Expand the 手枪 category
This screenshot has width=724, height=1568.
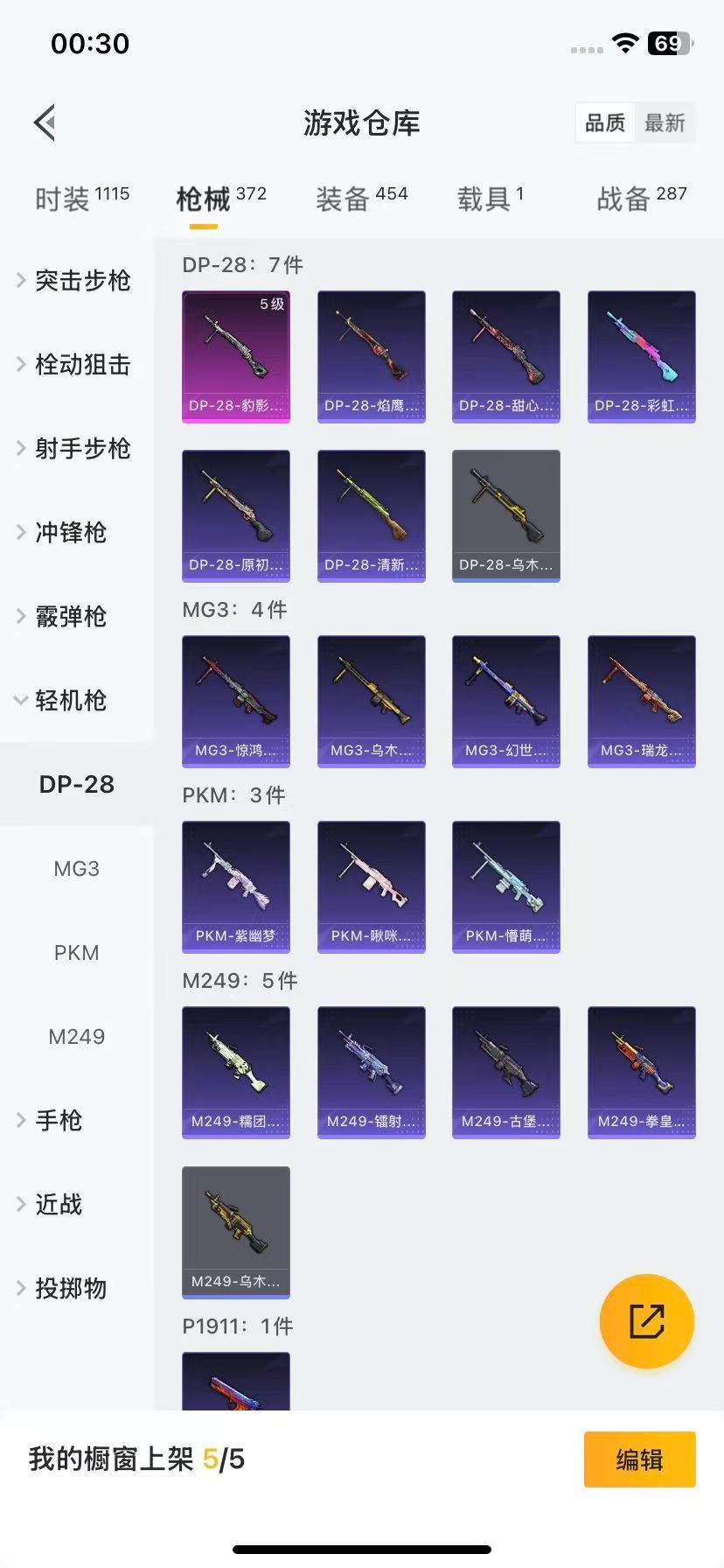click(58, 1120)
